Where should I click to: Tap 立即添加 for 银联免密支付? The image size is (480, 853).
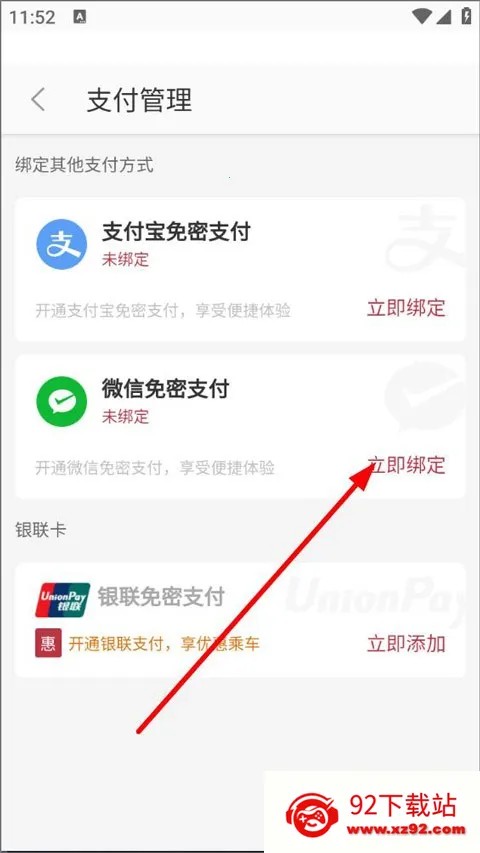pyautogui.click(x=406, y=644)
